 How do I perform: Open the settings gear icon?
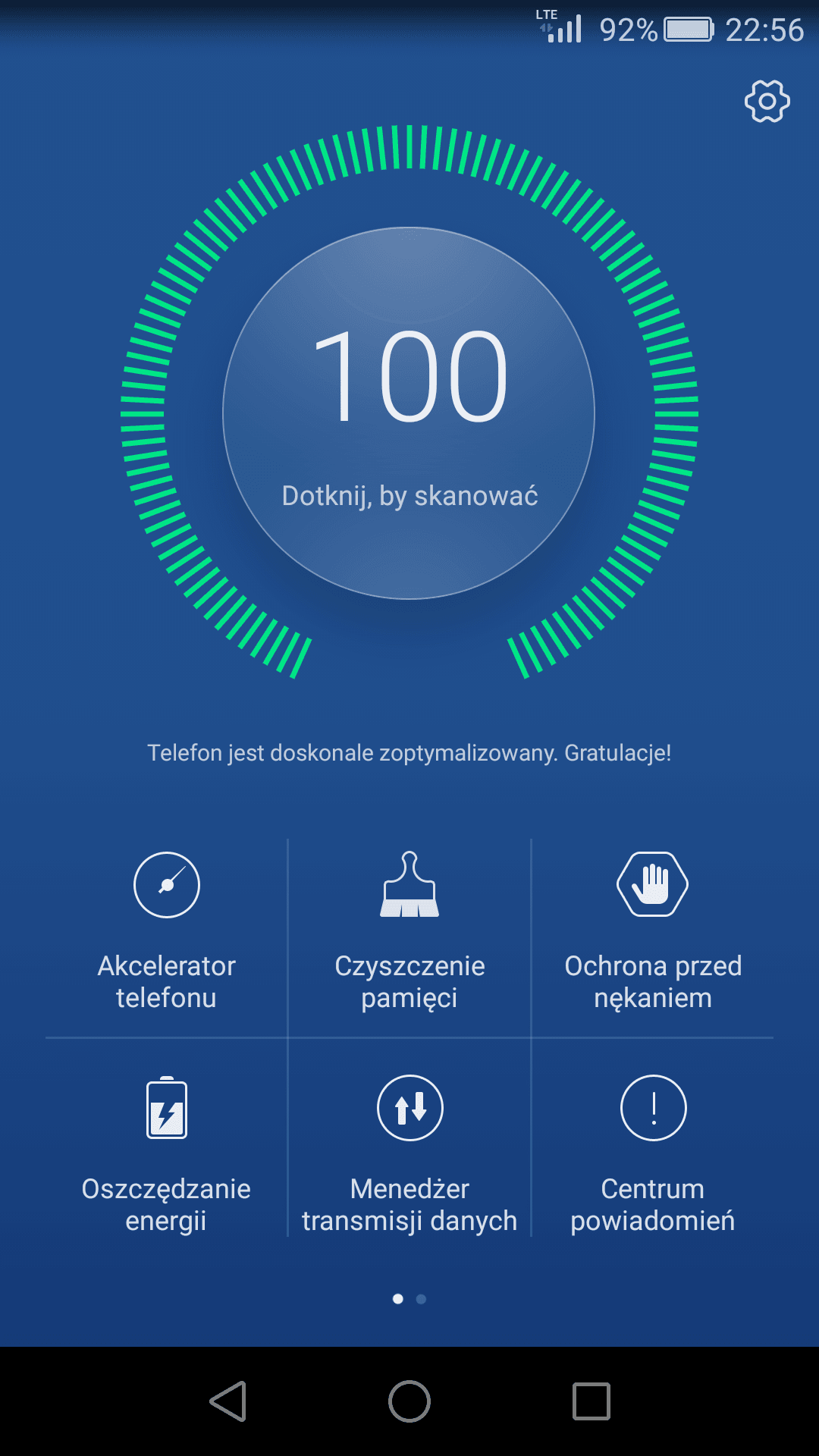(767, 101)
